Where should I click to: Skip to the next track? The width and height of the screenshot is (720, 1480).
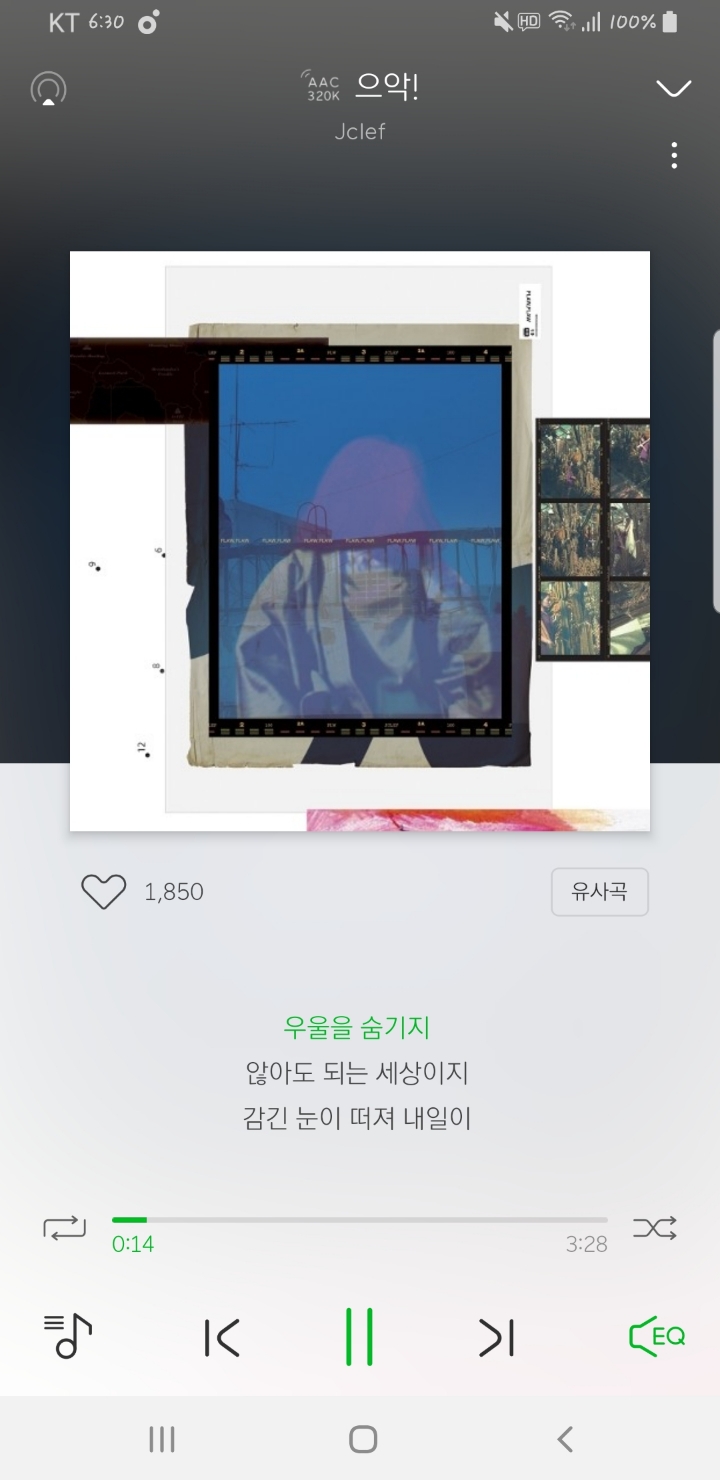point(497,1335)
